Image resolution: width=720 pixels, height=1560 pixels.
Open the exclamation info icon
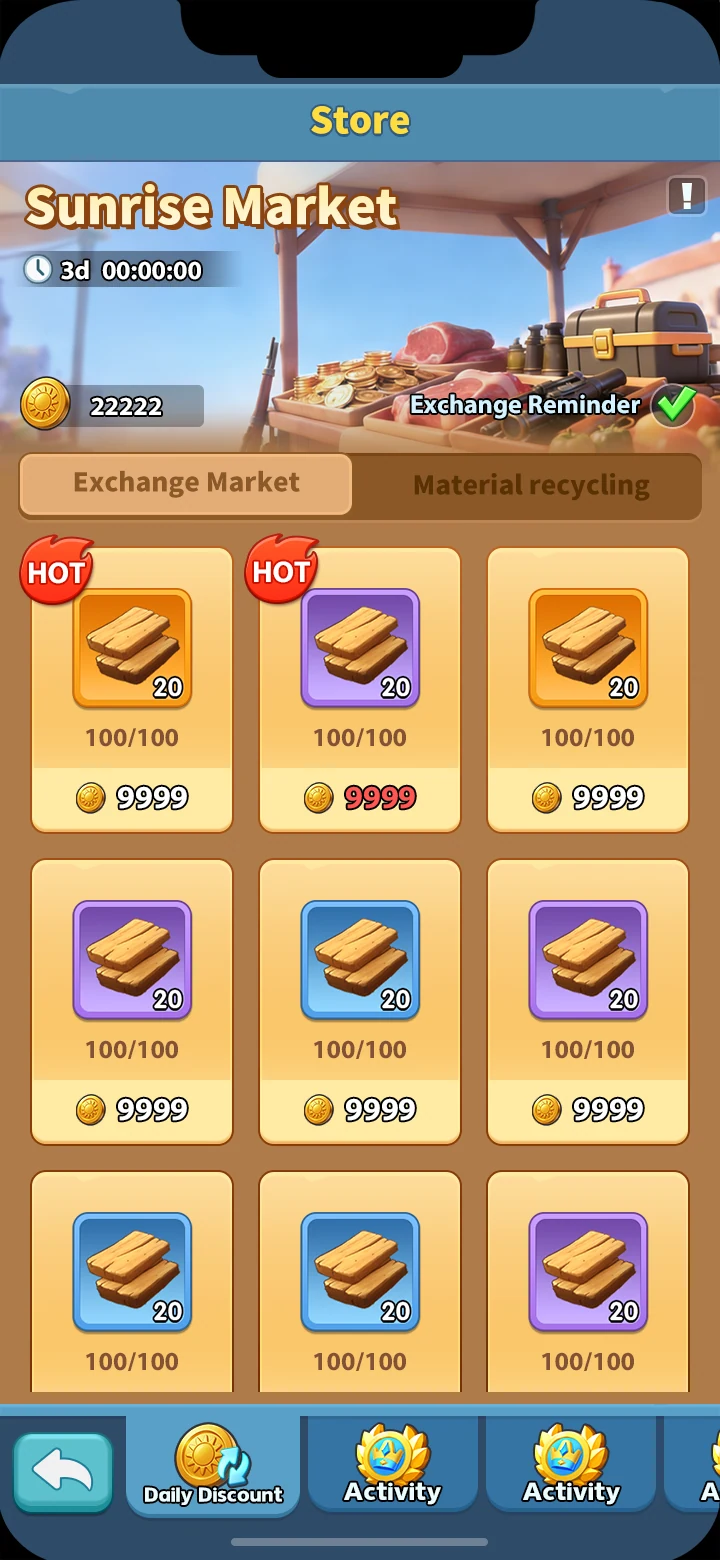coord(687,196)
